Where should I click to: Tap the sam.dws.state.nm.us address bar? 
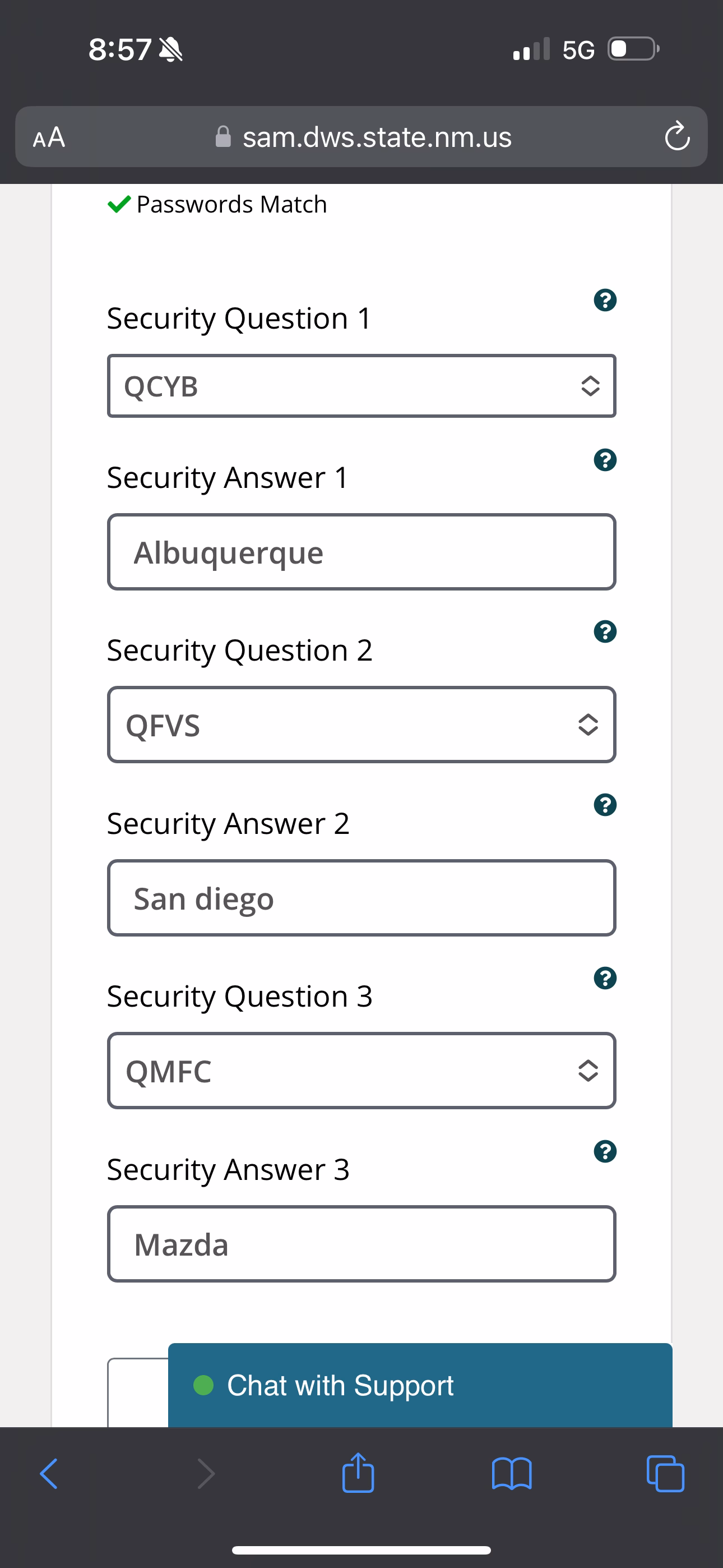tap(363, 137)
